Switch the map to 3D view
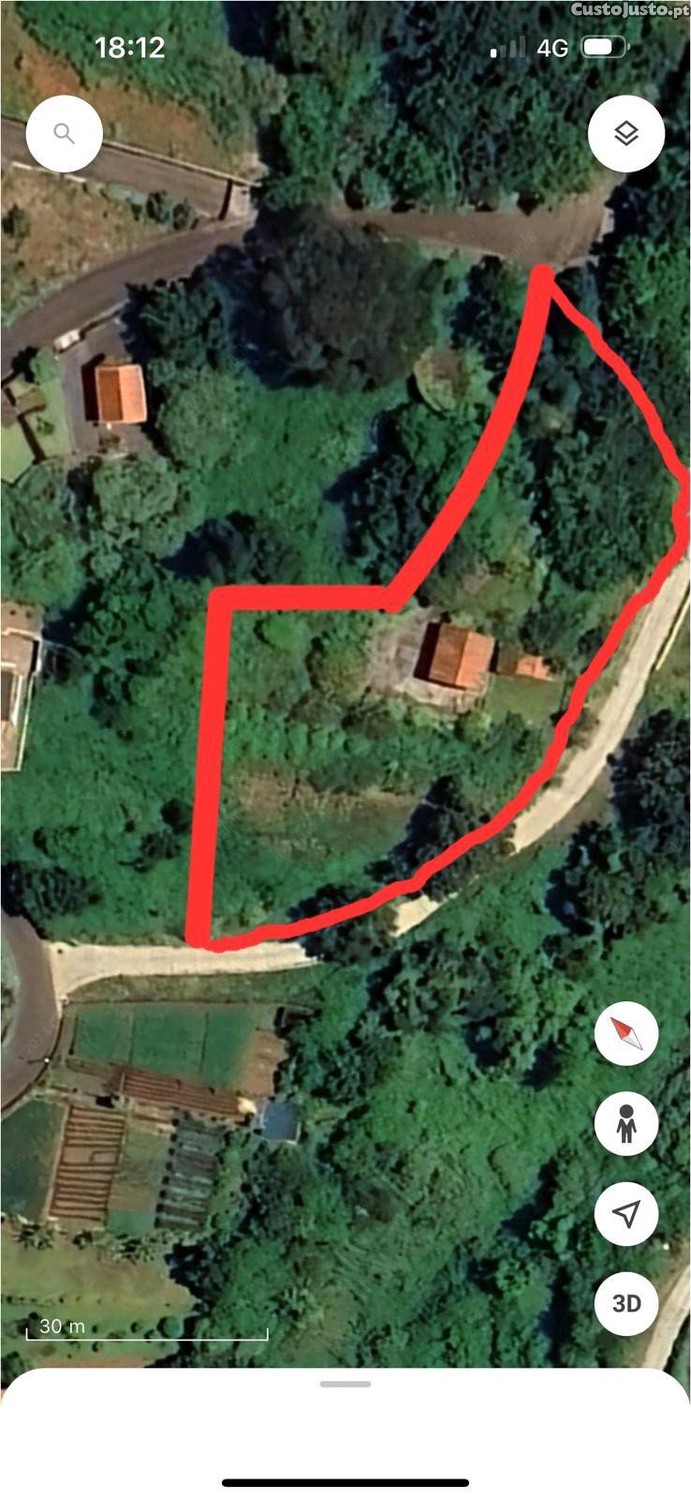691x1500 pixels. point(626,1304)
